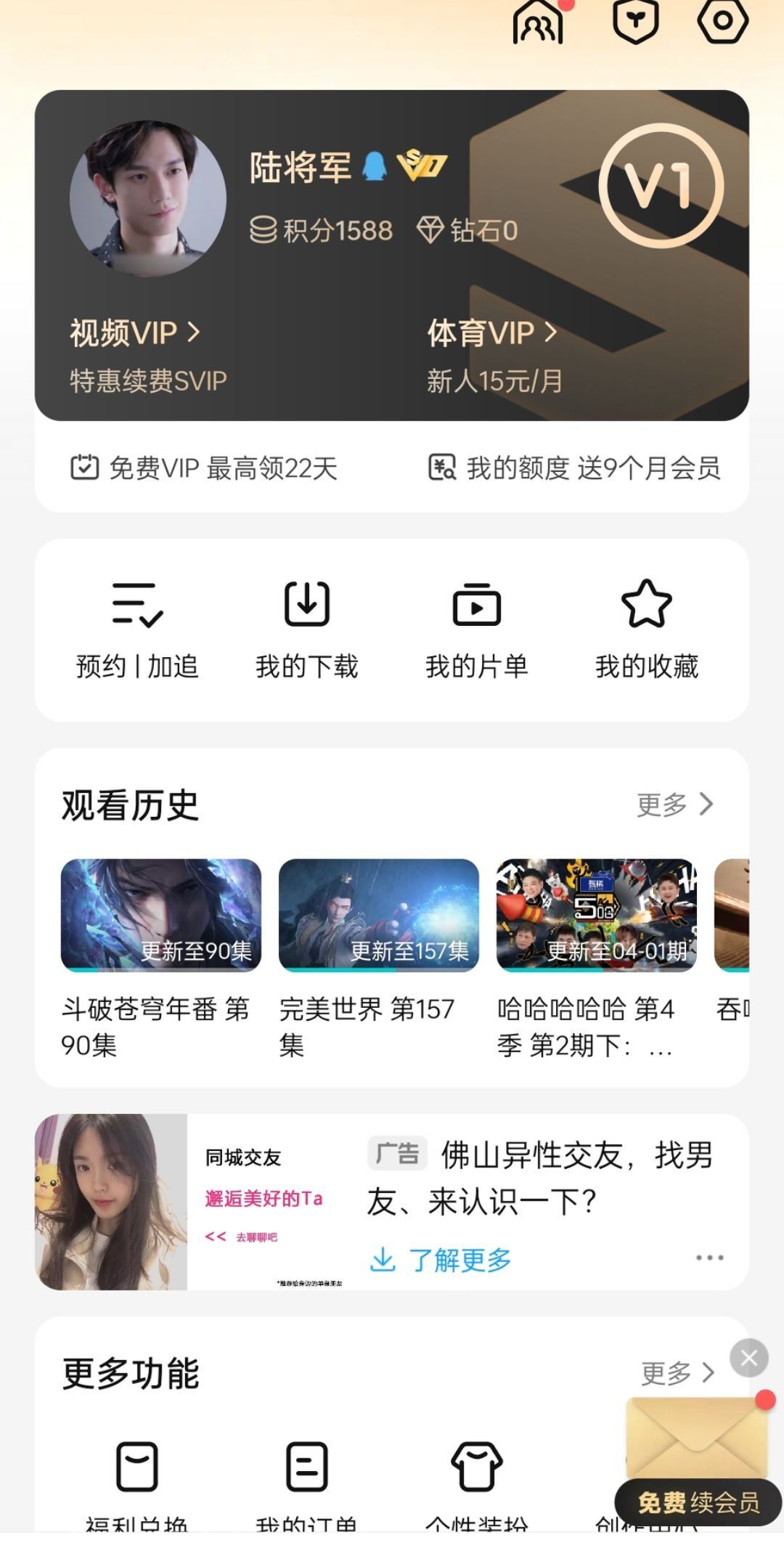Expand 观看历史 via the 更多 chevron

tap(679, 802)
